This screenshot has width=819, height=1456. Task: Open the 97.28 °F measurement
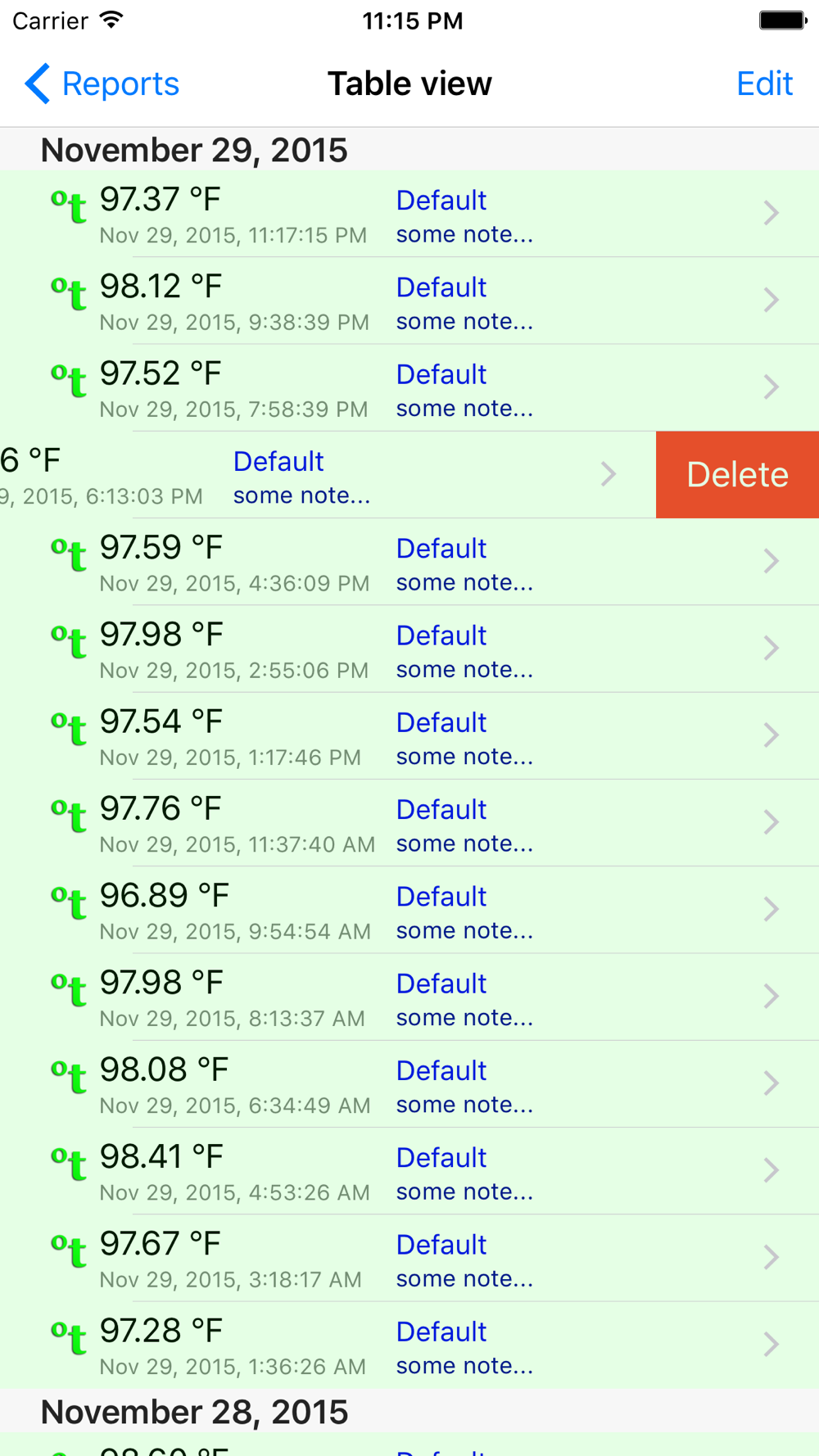pos(409,1345)
